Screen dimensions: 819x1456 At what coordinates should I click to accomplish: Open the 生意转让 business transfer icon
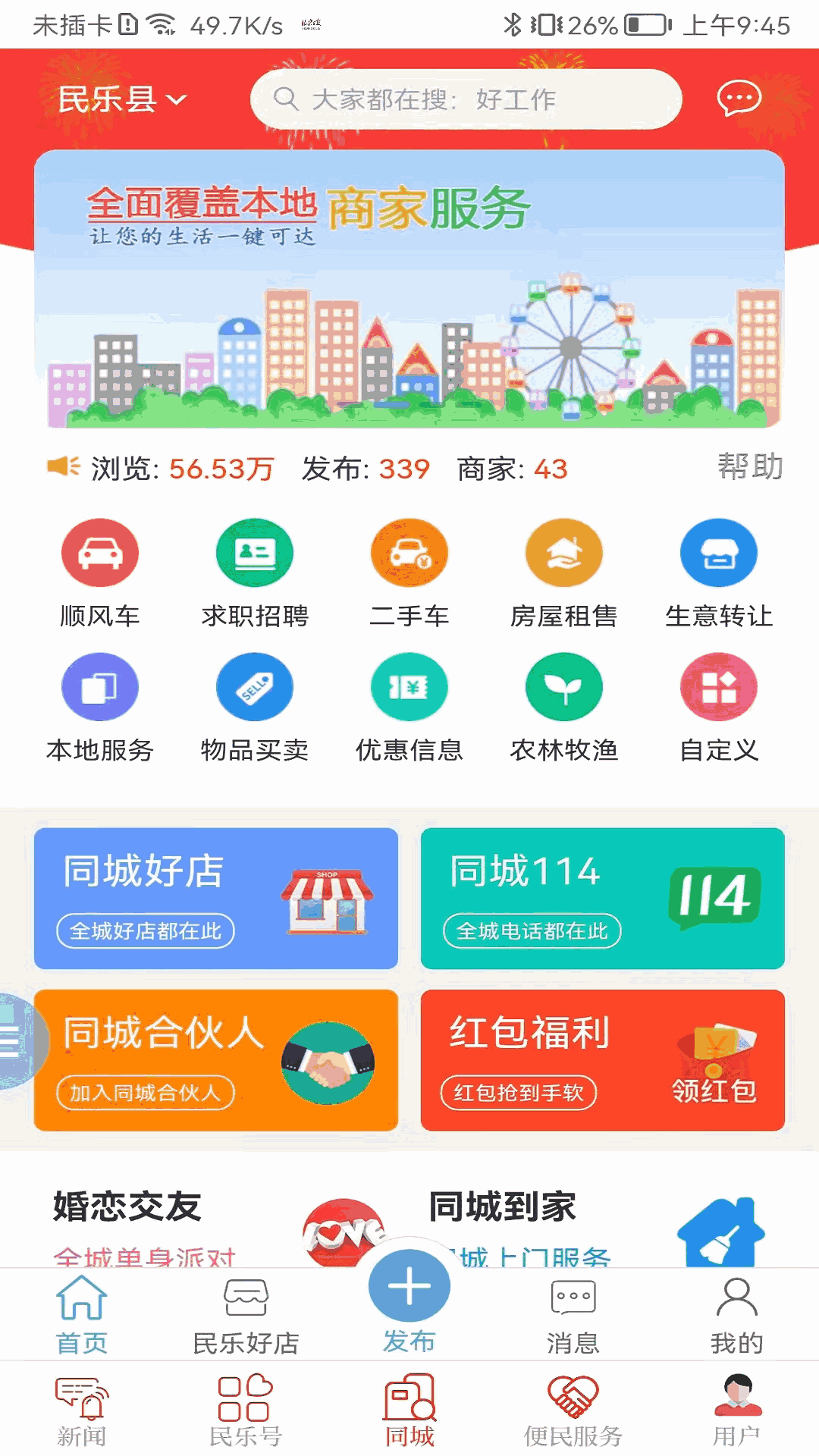(x=717, y=553)
